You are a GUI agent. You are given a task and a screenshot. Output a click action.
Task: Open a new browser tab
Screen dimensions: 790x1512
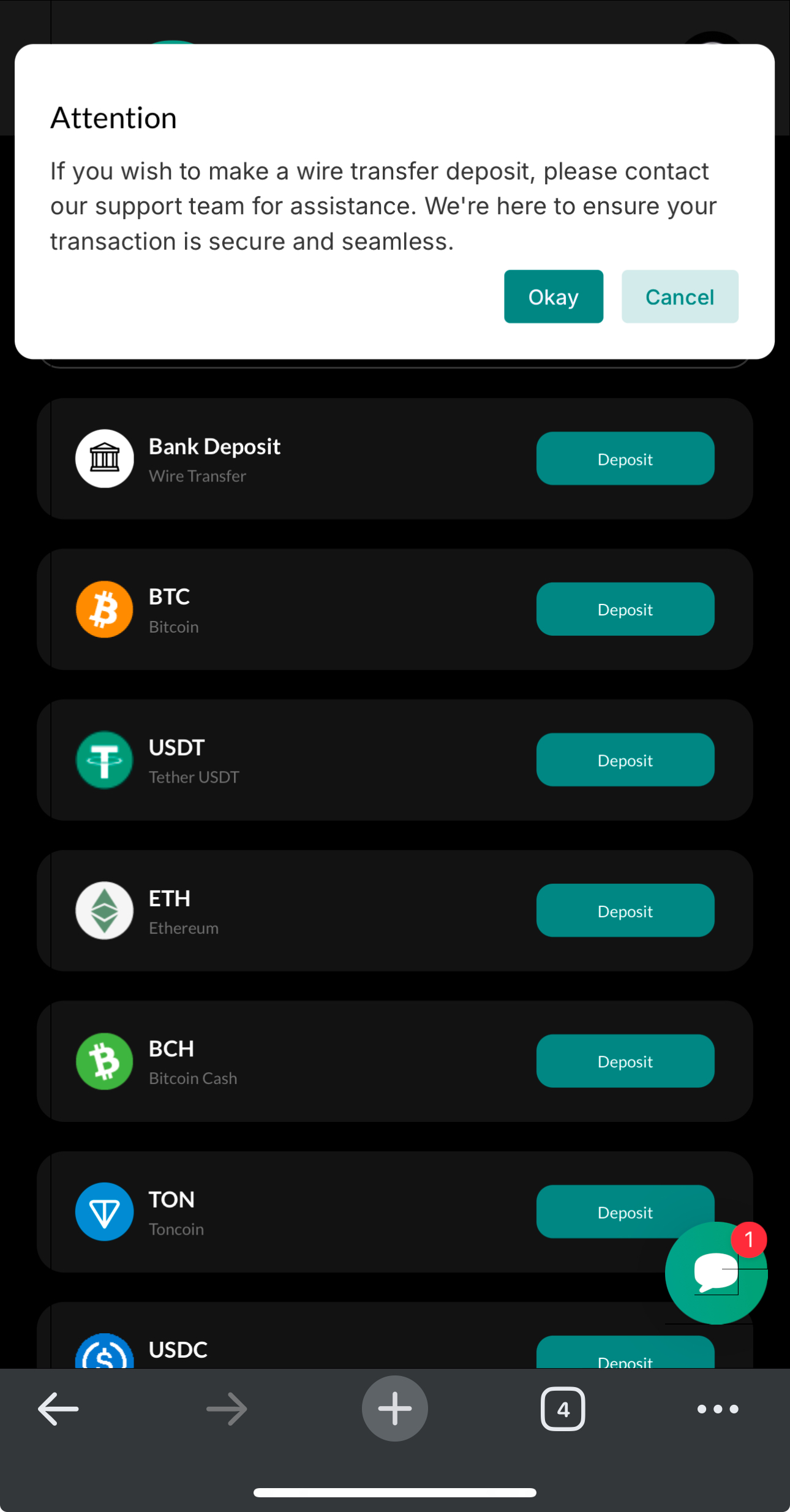pyautogui.click(x=395, y=1409)
